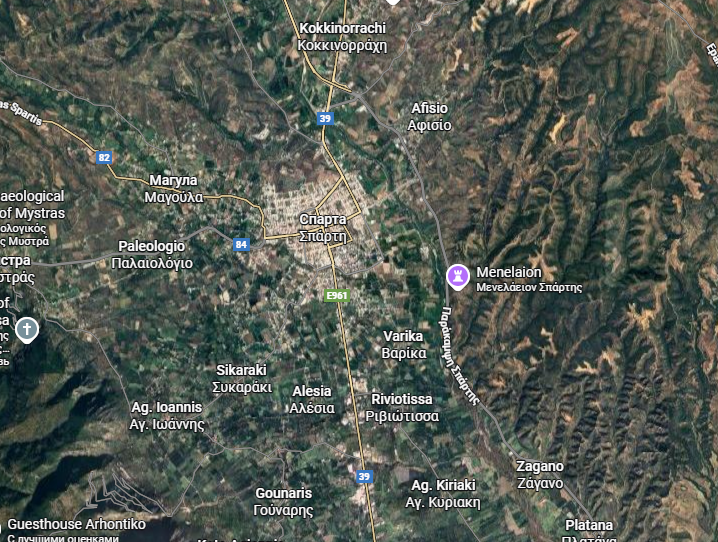Image resolution: width=718 pixels, height=542 pixels.
Task: Open the Menelaion landmark pin
Action: point(458,275)
